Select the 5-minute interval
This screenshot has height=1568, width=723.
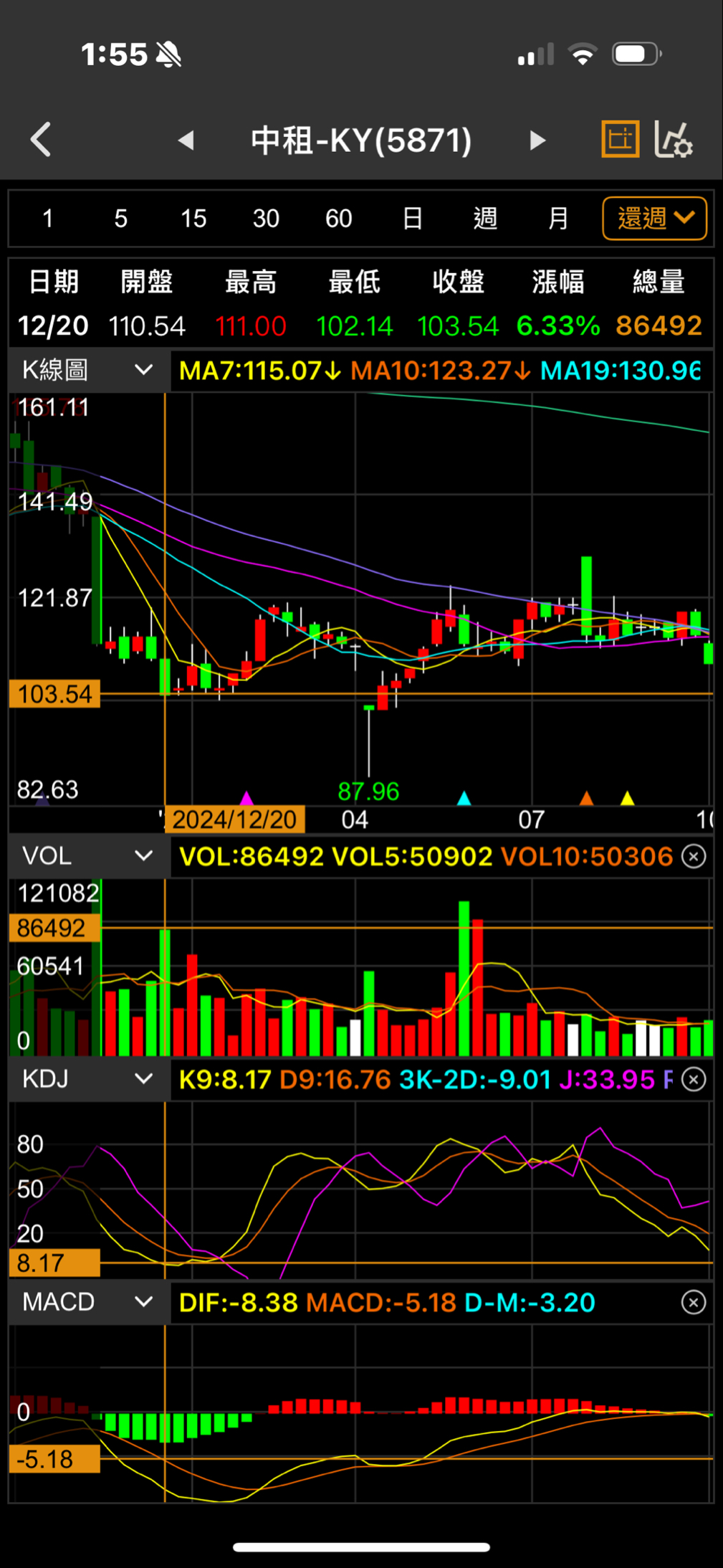[x=120, y=218]
